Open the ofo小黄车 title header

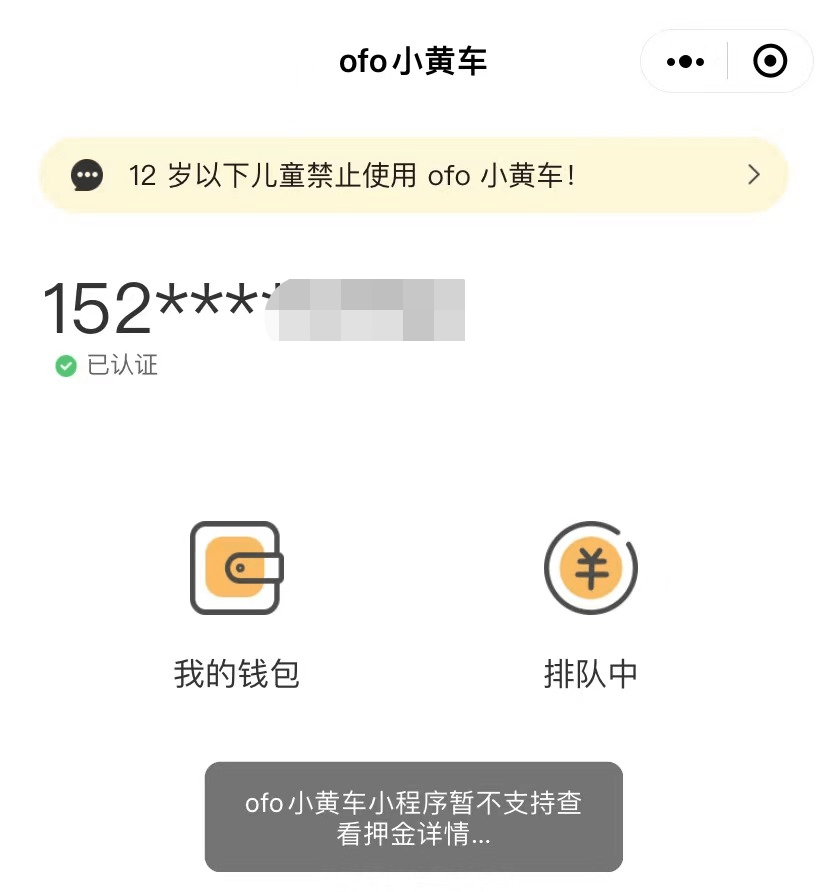pyautogui.click(x=411, y=60)
